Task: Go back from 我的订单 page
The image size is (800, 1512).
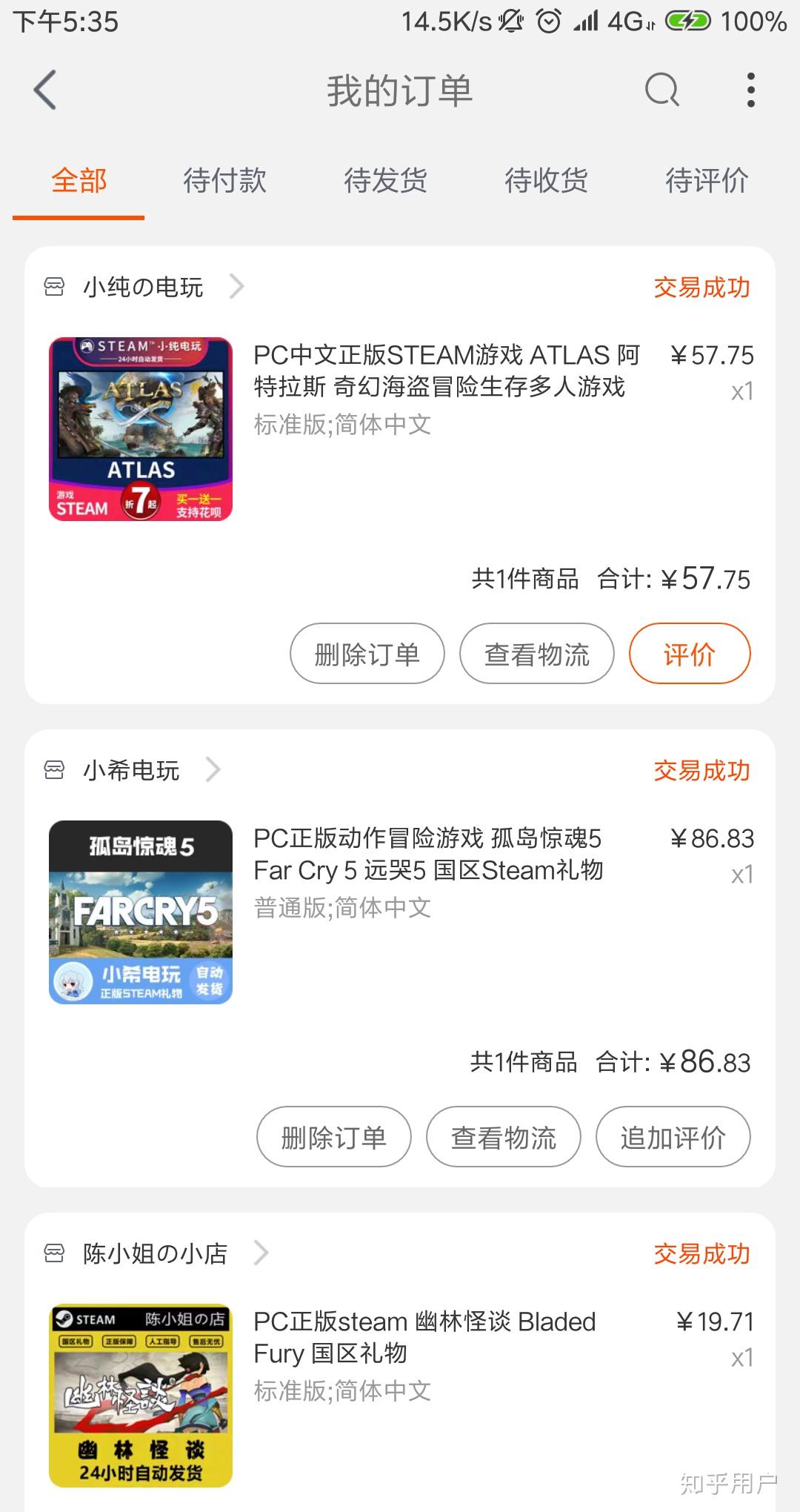Action: pos(46,90)
